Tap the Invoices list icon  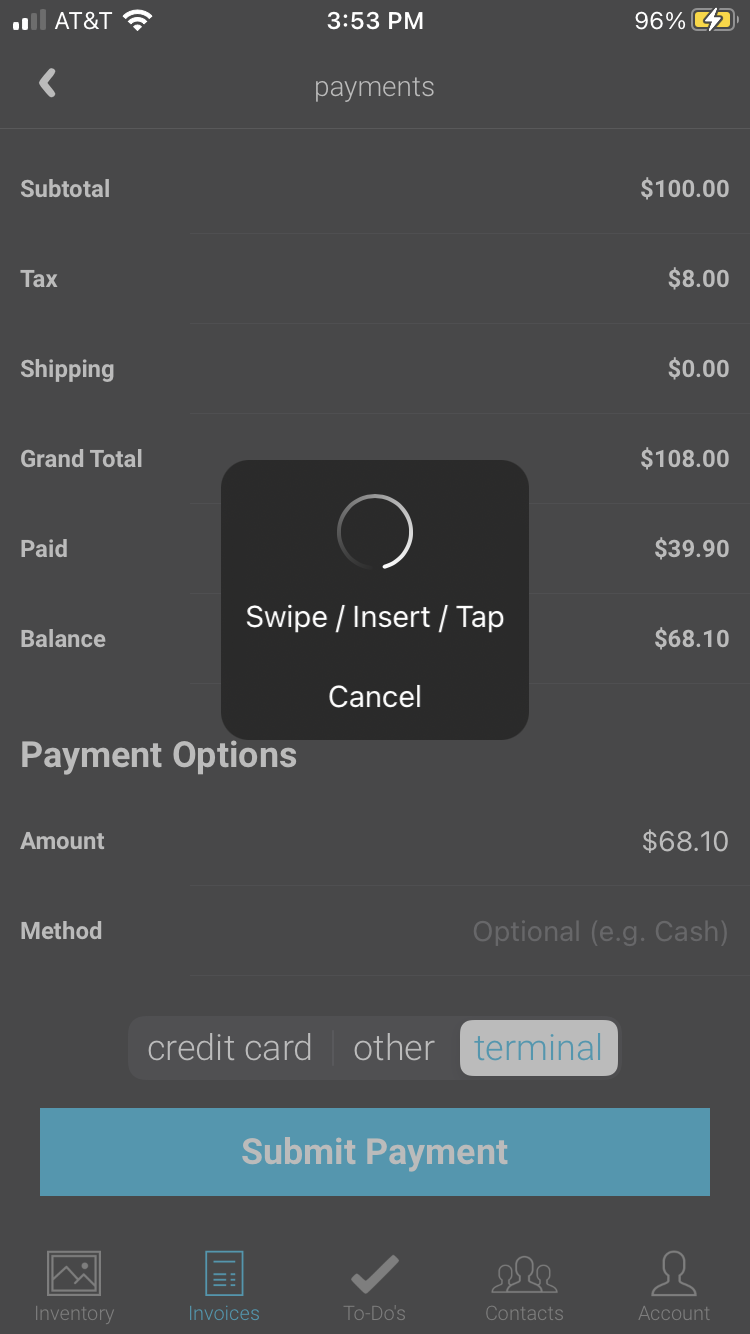pyautogui.click(x=224, y=1272)
